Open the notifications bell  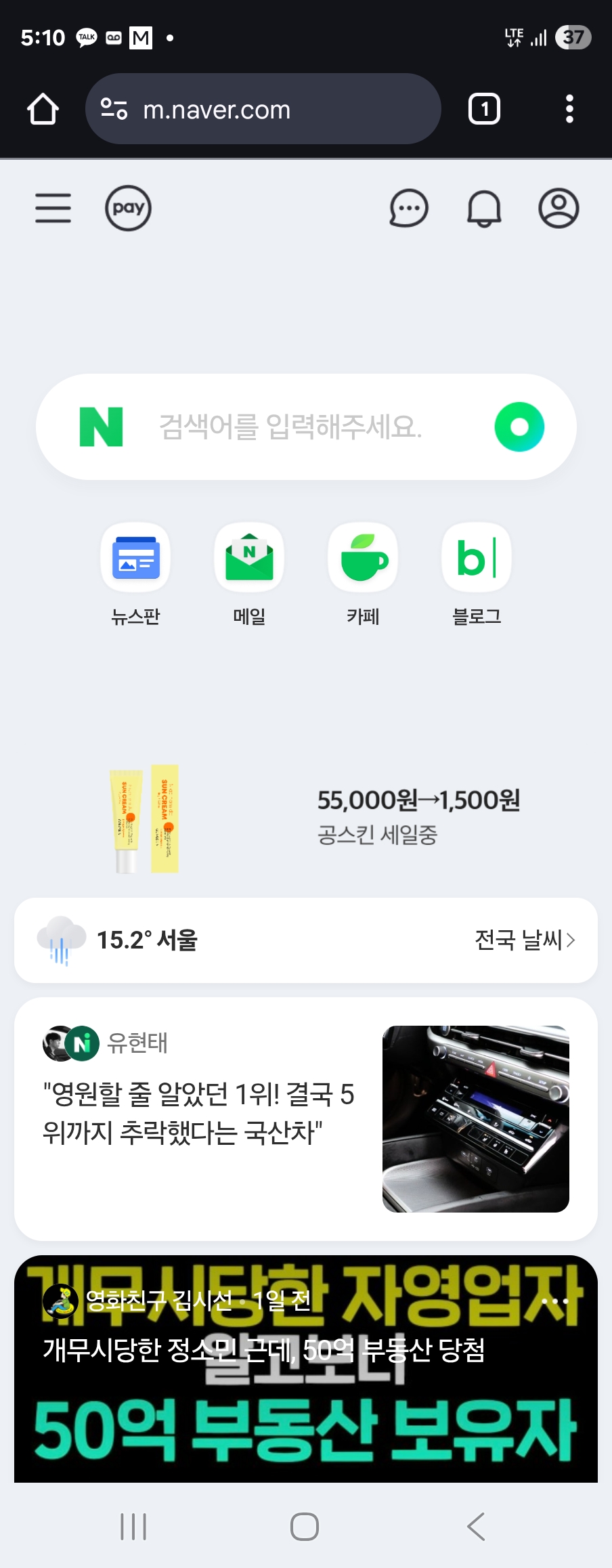pyautogui.click(x=484, y=208)
